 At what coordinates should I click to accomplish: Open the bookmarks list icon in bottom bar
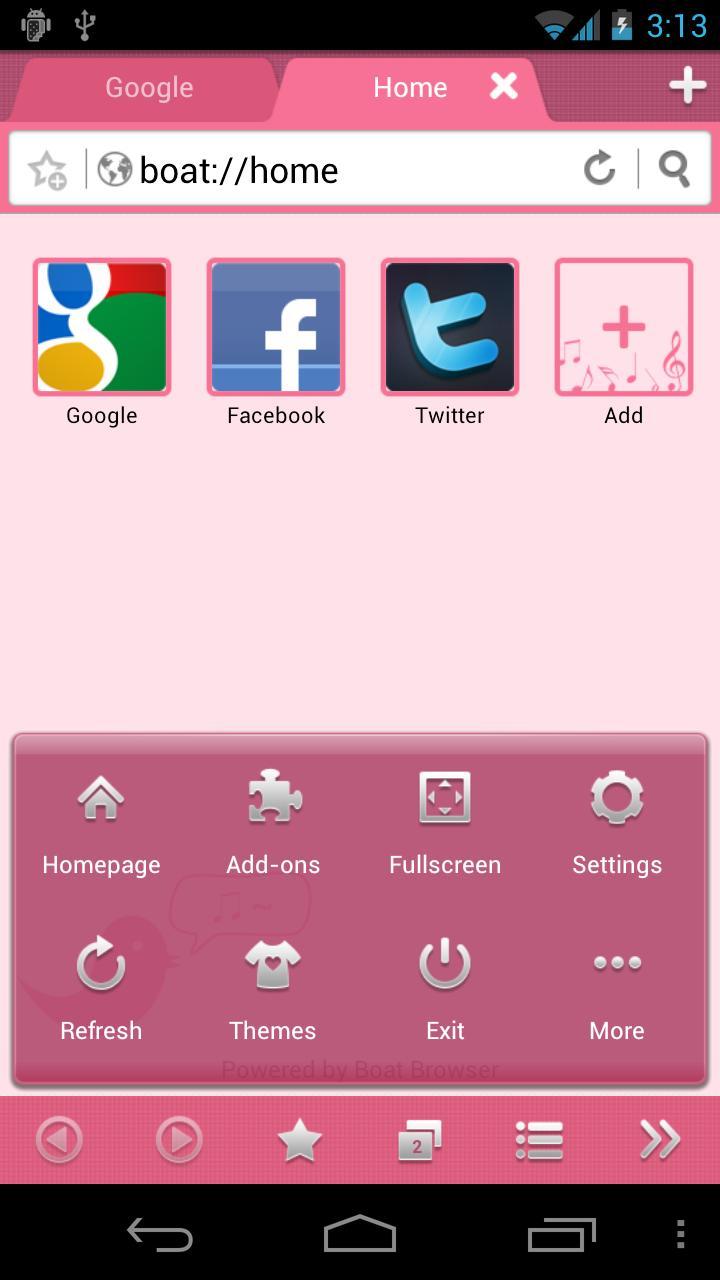click(x=540, y=1139)
